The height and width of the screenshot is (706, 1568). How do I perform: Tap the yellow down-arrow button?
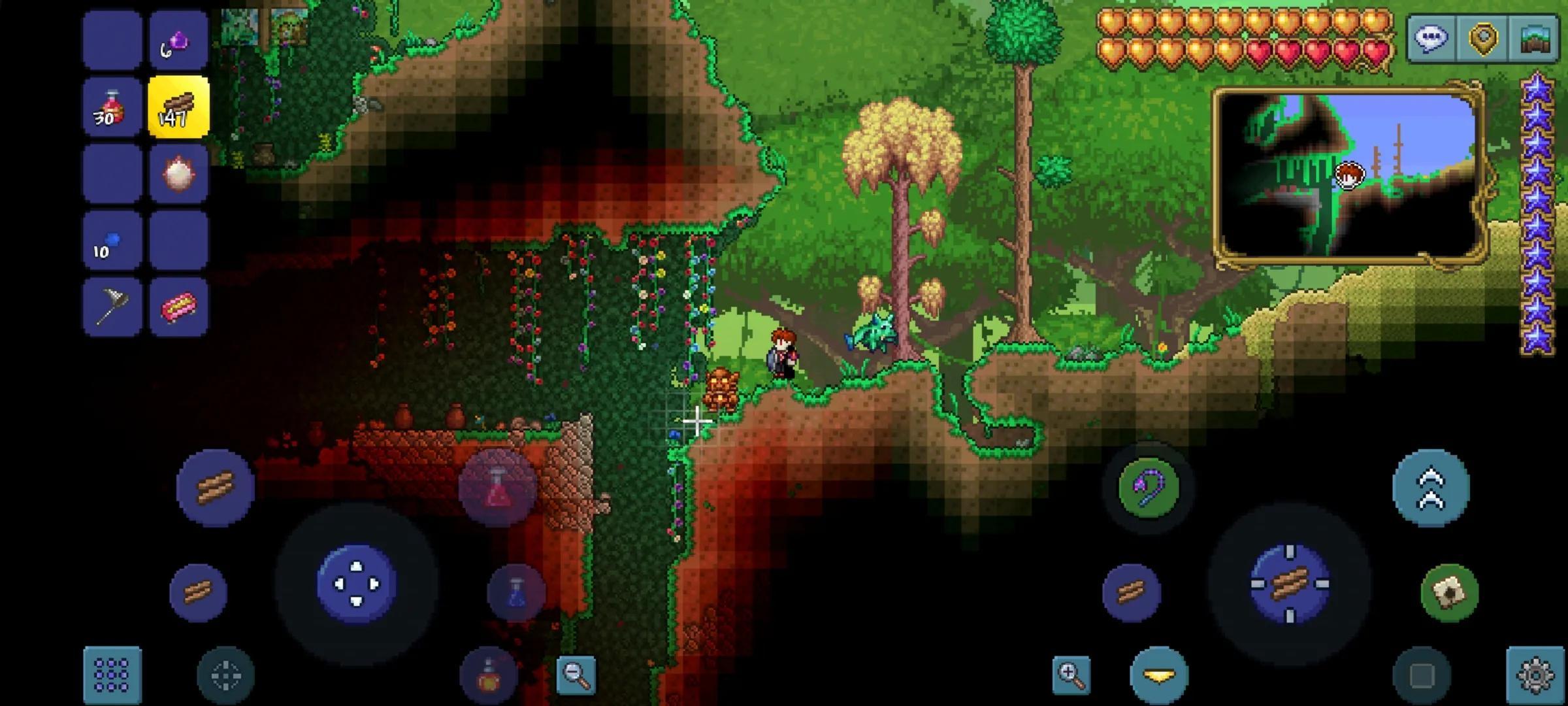click(x=1159, y=675)
